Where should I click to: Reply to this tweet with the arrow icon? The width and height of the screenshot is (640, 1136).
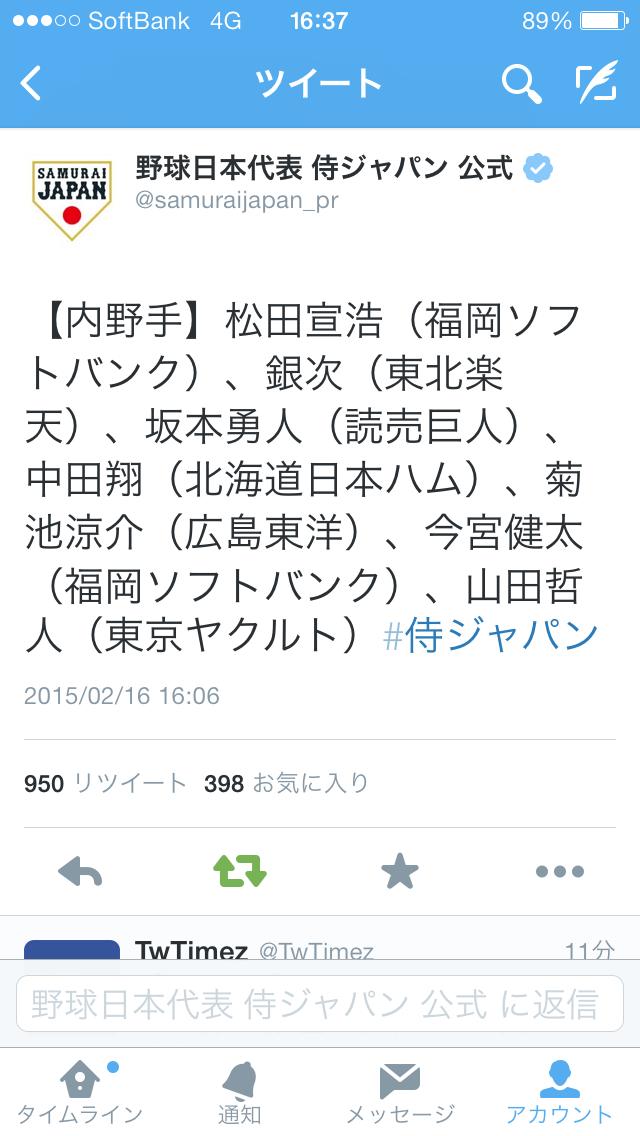(x=80, y=872)
